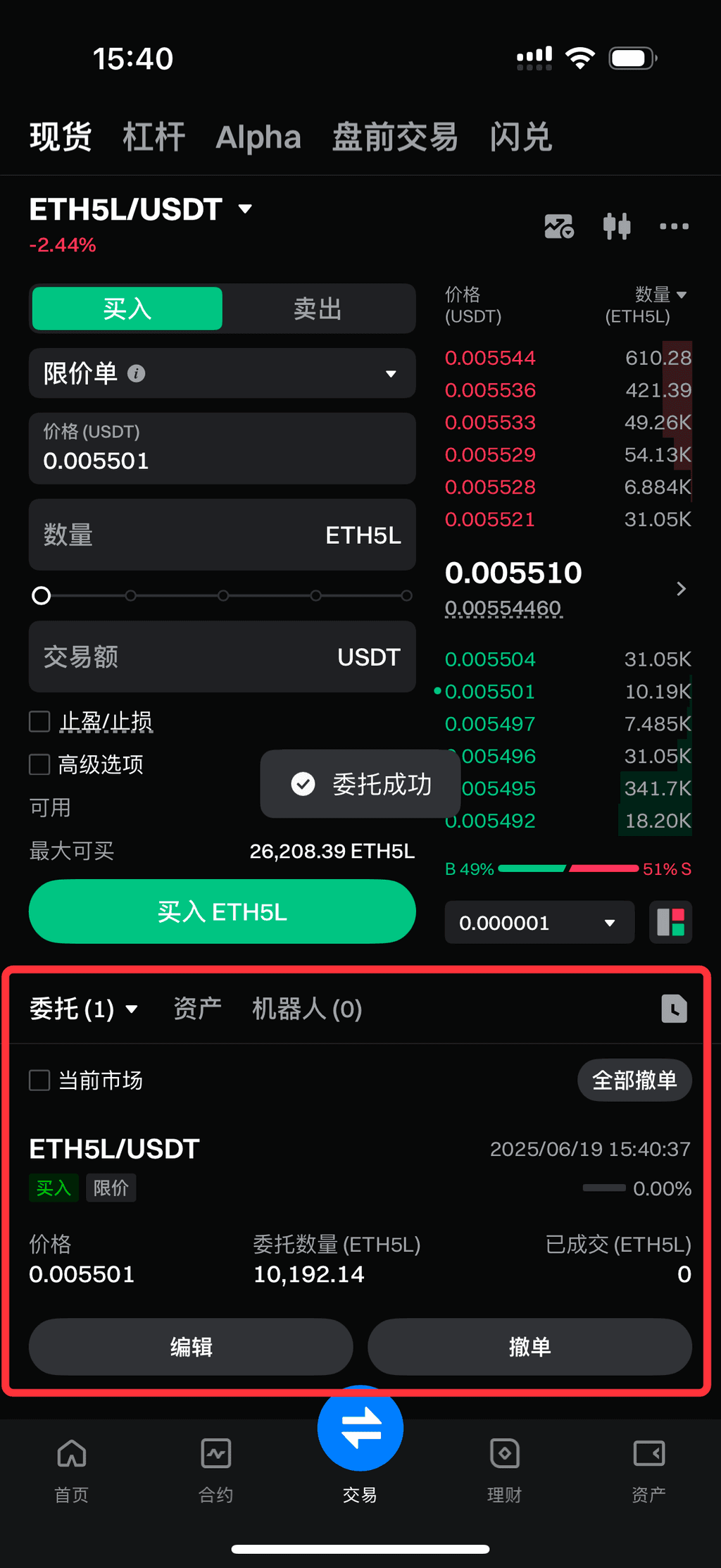
Task: Tap the 买入 ETH5L buy button
Action: coord(222,911)
